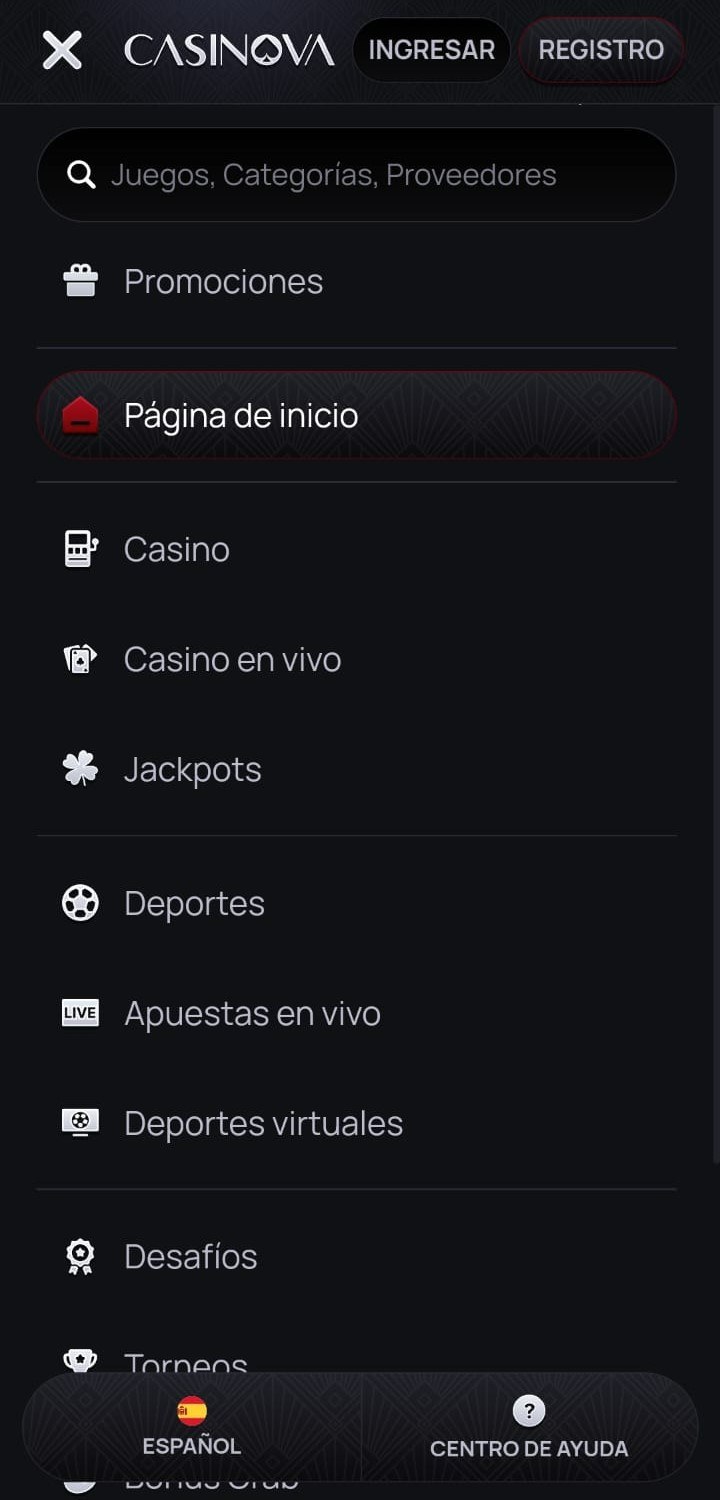
Task: Change language via the ESPAÑOL button
Action: pyautogui.click(x=192, y=1426)
